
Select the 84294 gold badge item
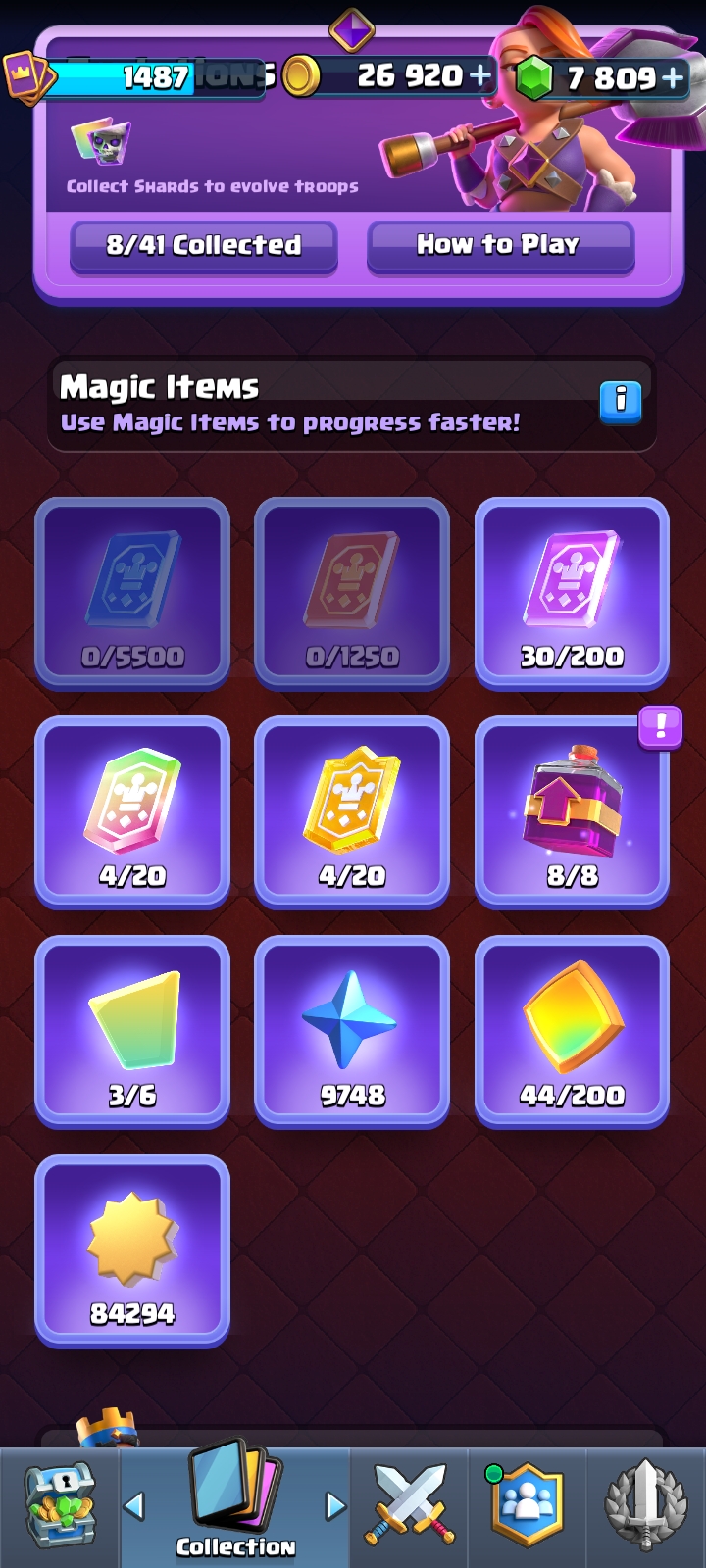[132, 1250]
